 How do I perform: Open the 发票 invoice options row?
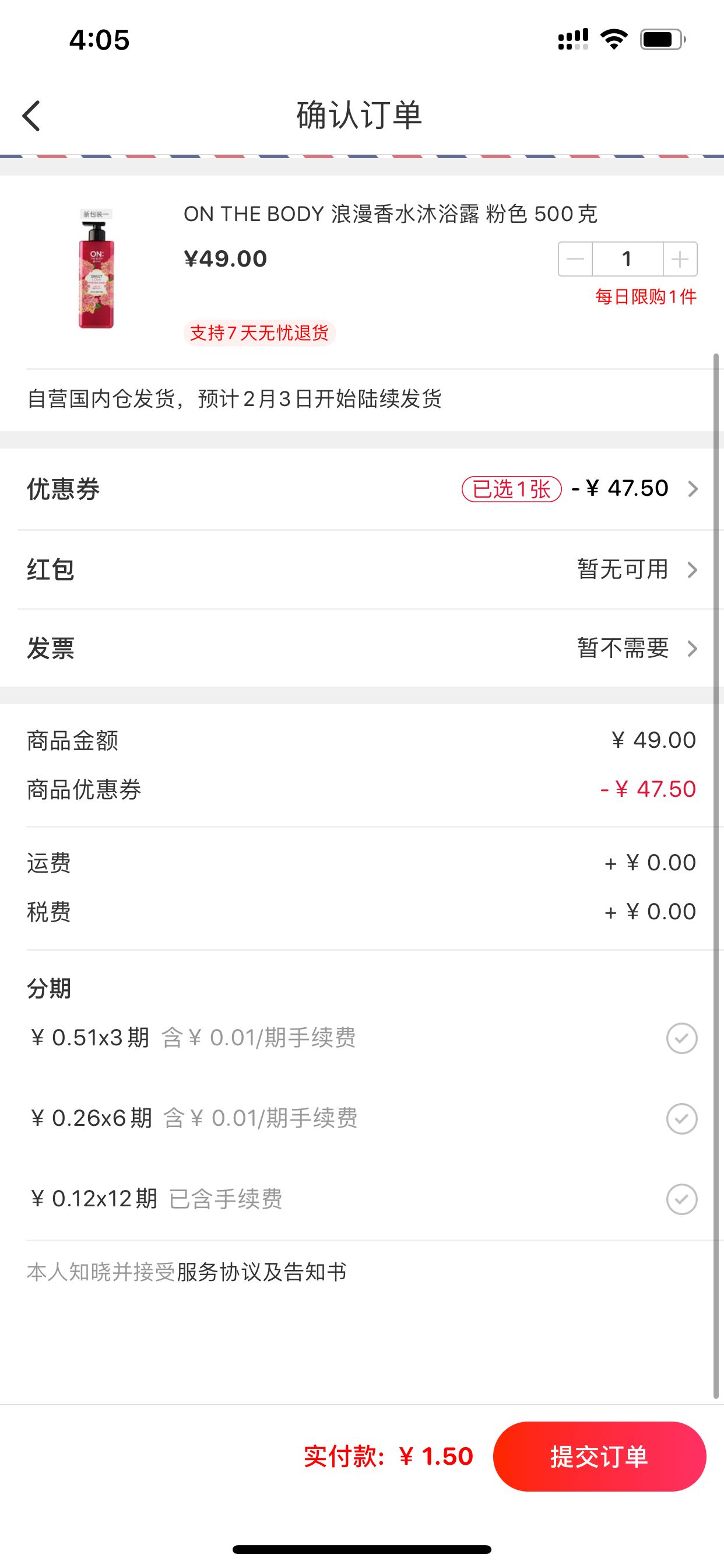pyautogui.click(x=362, y=648)
